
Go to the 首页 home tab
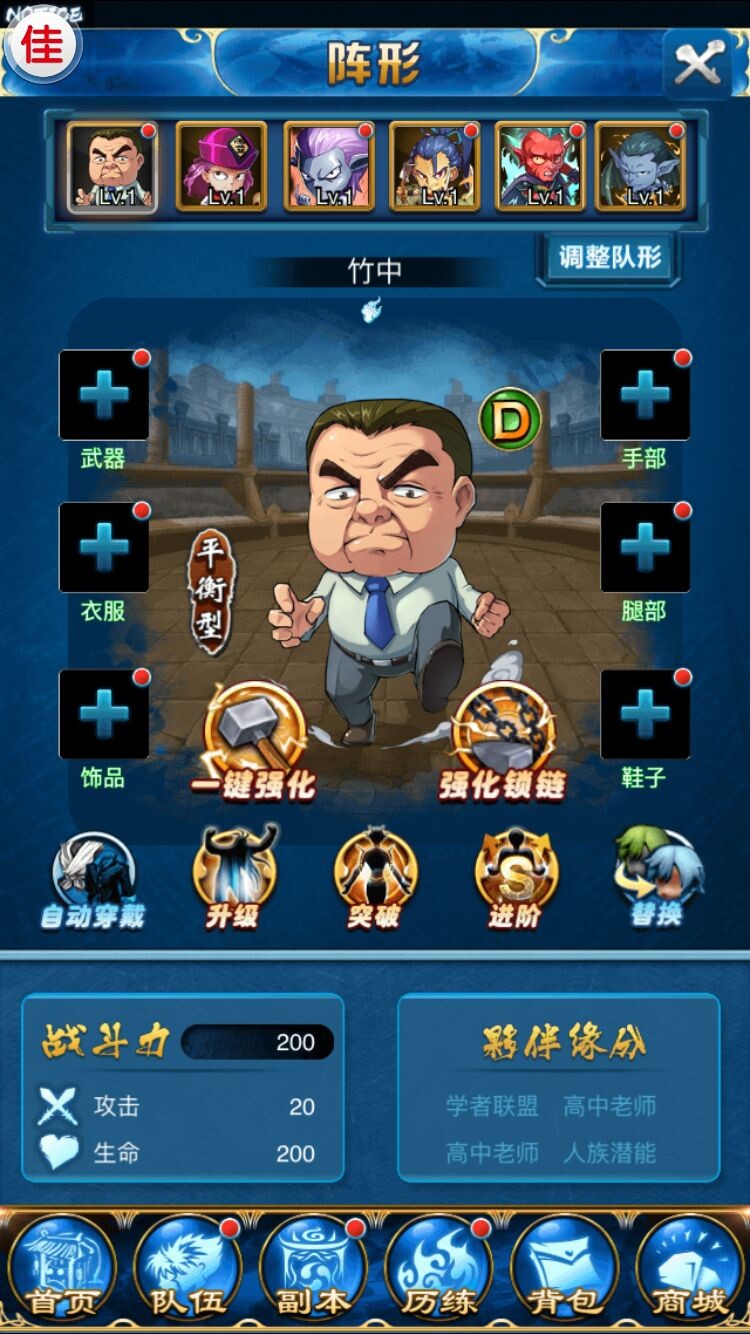[62, 1269]
